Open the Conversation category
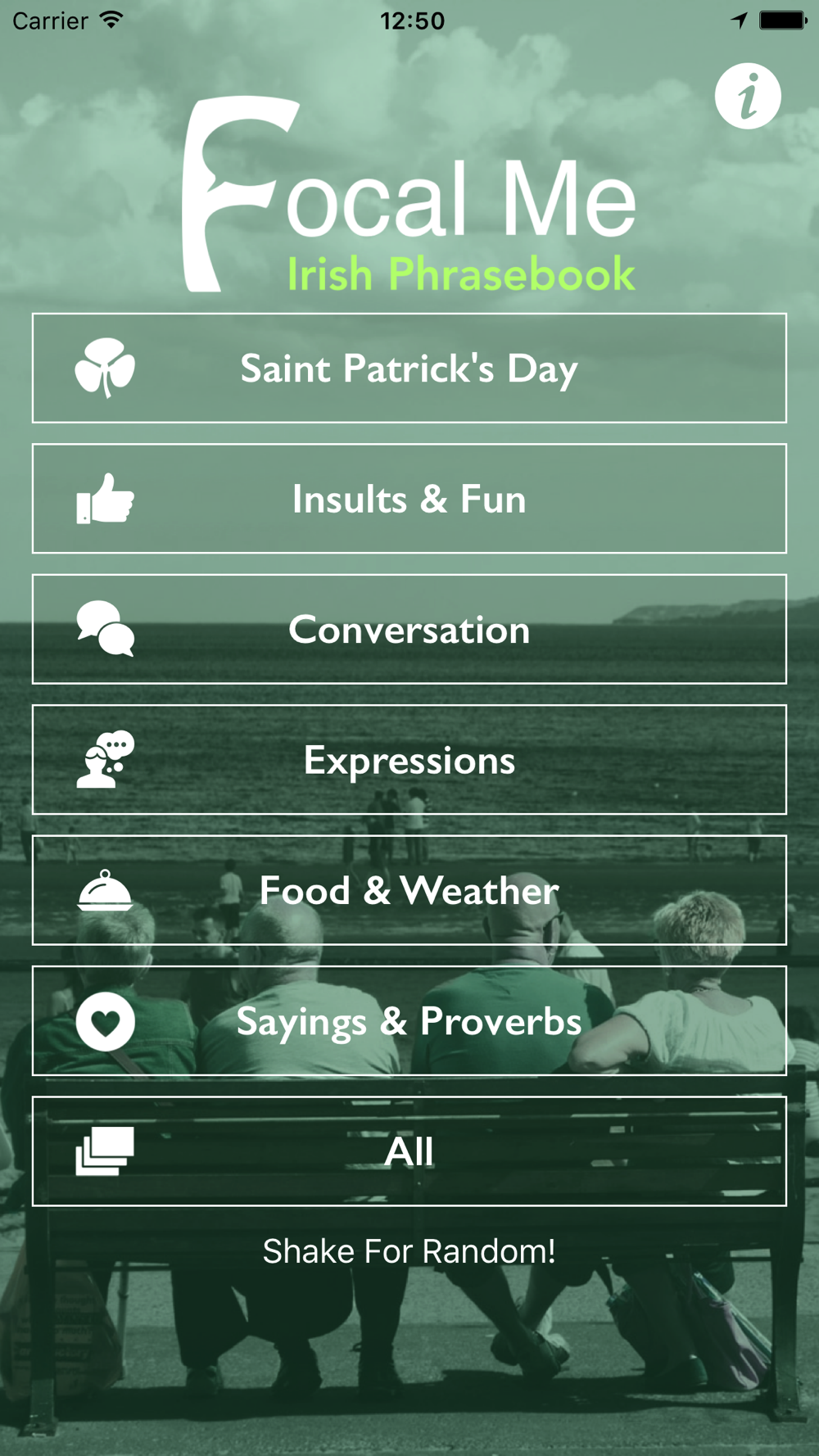 [x=409, y=630]
